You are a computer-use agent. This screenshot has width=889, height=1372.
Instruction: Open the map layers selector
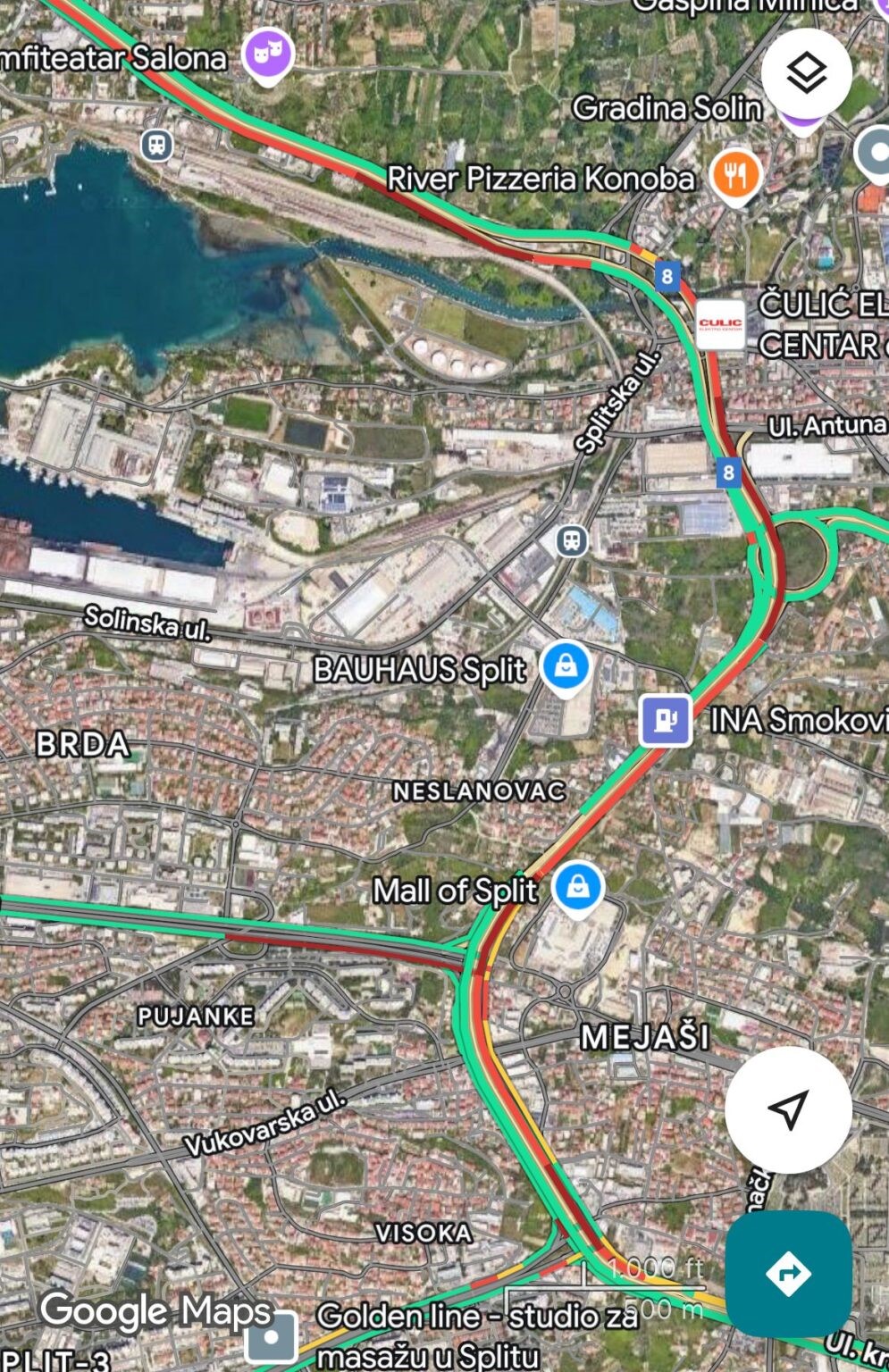[806, 73]
